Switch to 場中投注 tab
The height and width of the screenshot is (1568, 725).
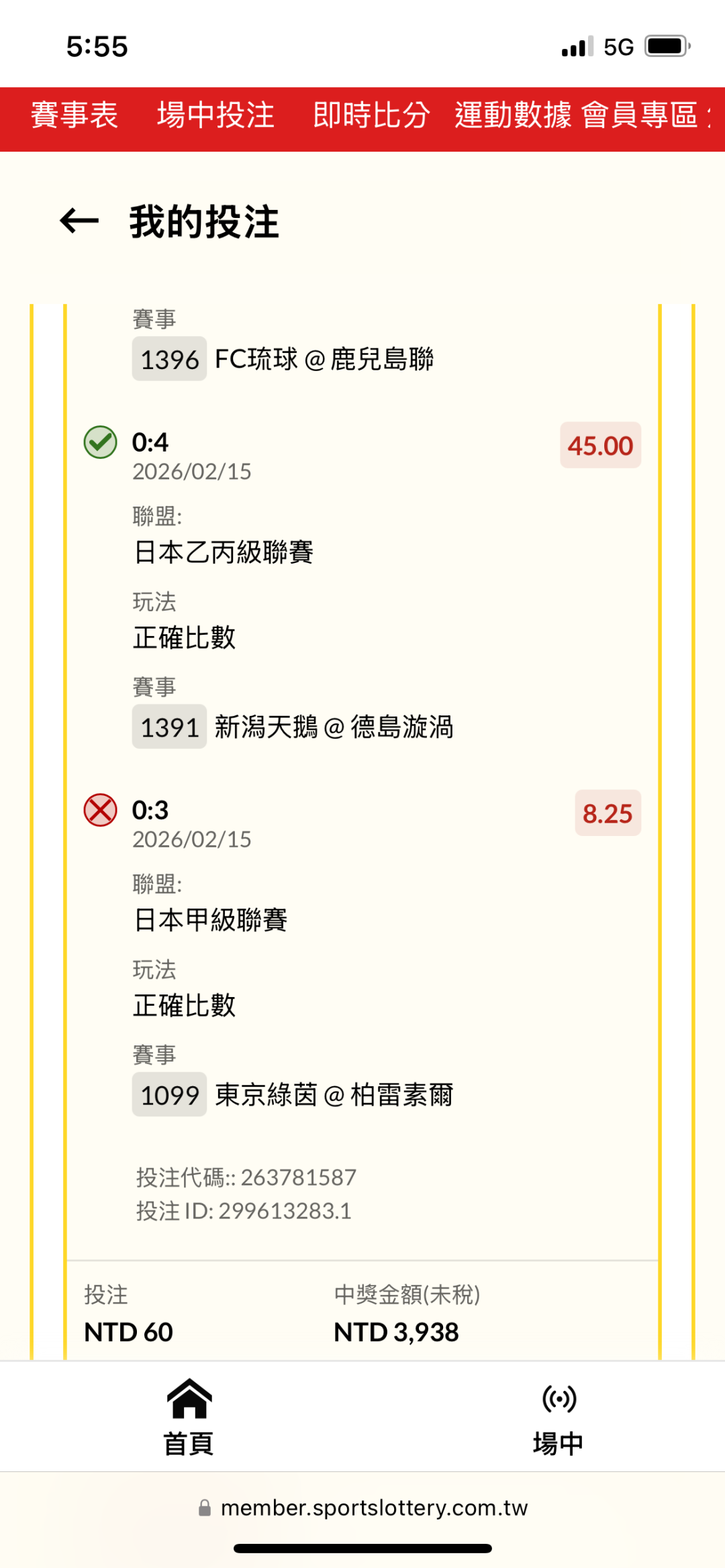(x=215, y=115)
